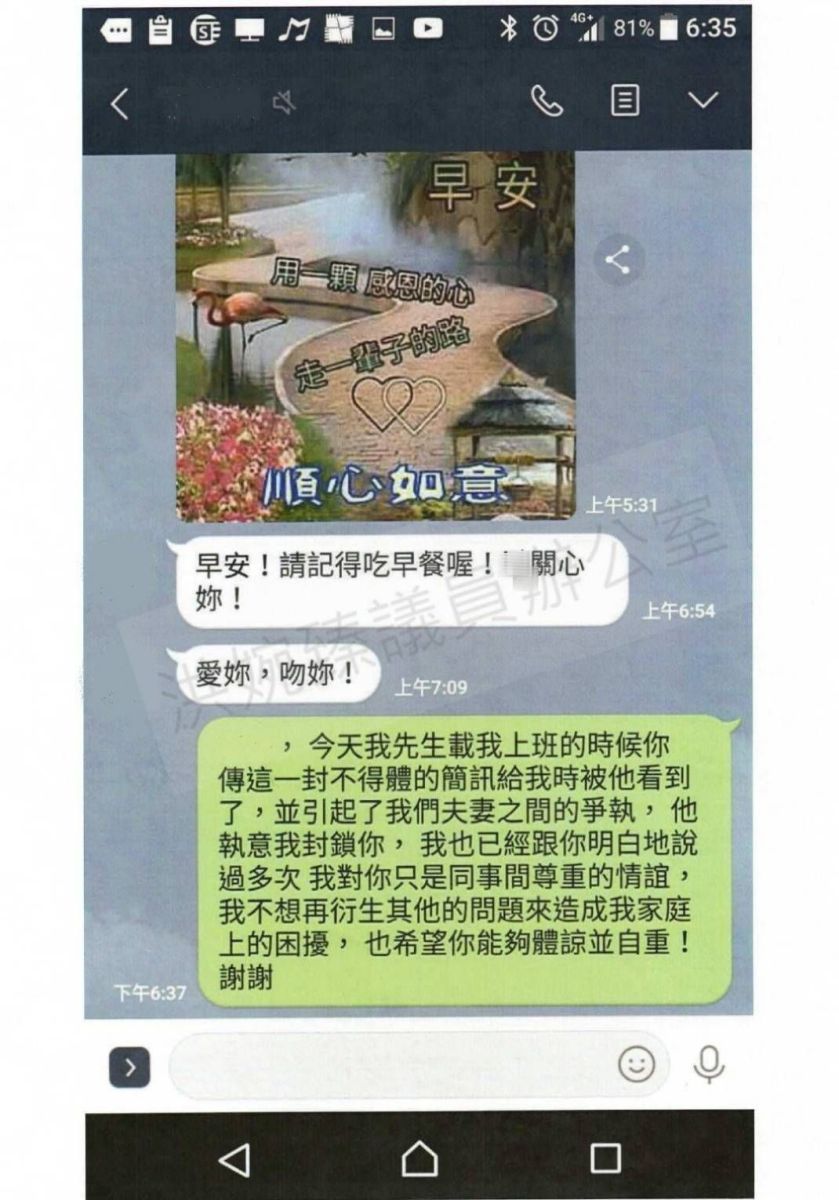Open the chat notes icon
Image resolution: width=839 pixels, height=1200 pixels.
pos(625,101)
